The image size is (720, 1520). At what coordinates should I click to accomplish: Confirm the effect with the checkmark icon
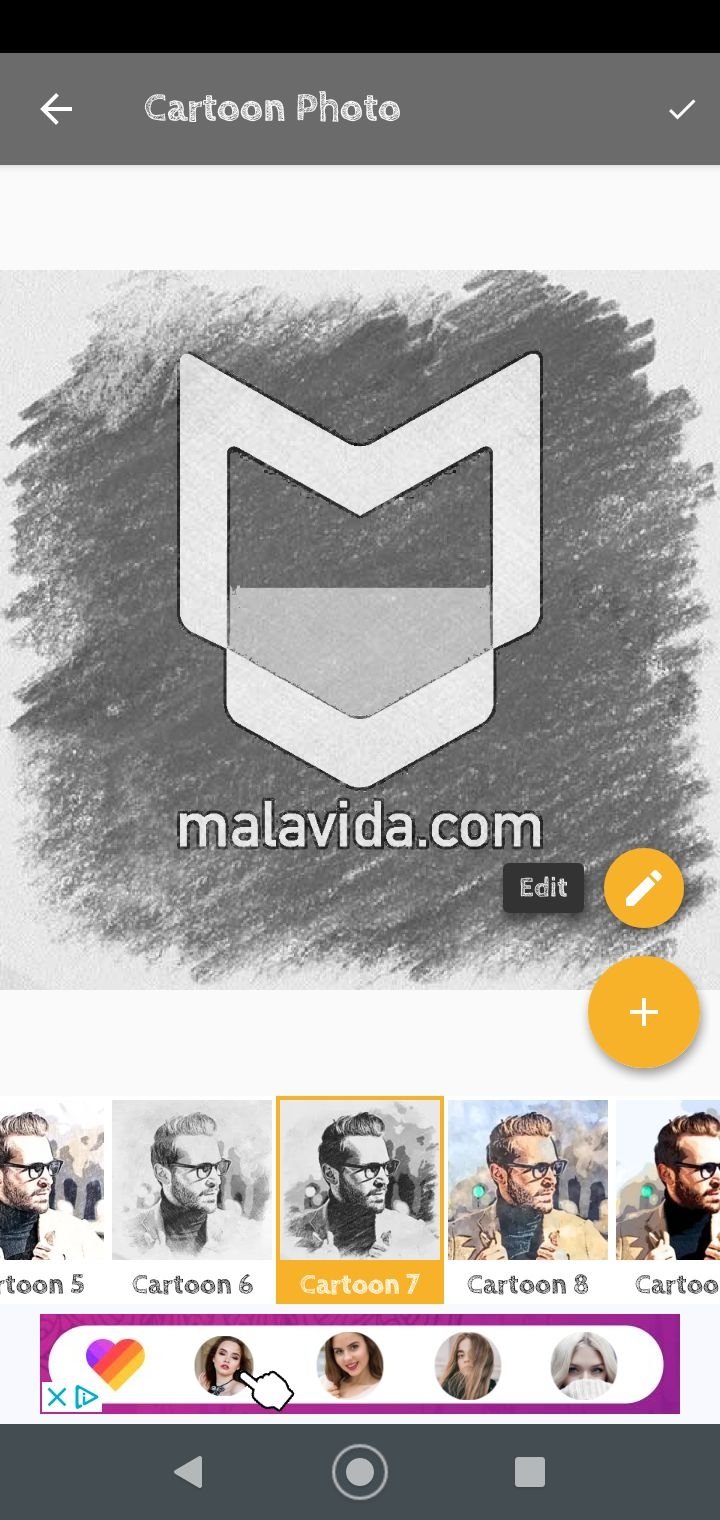pyautogui.click(x=681, y=109)
